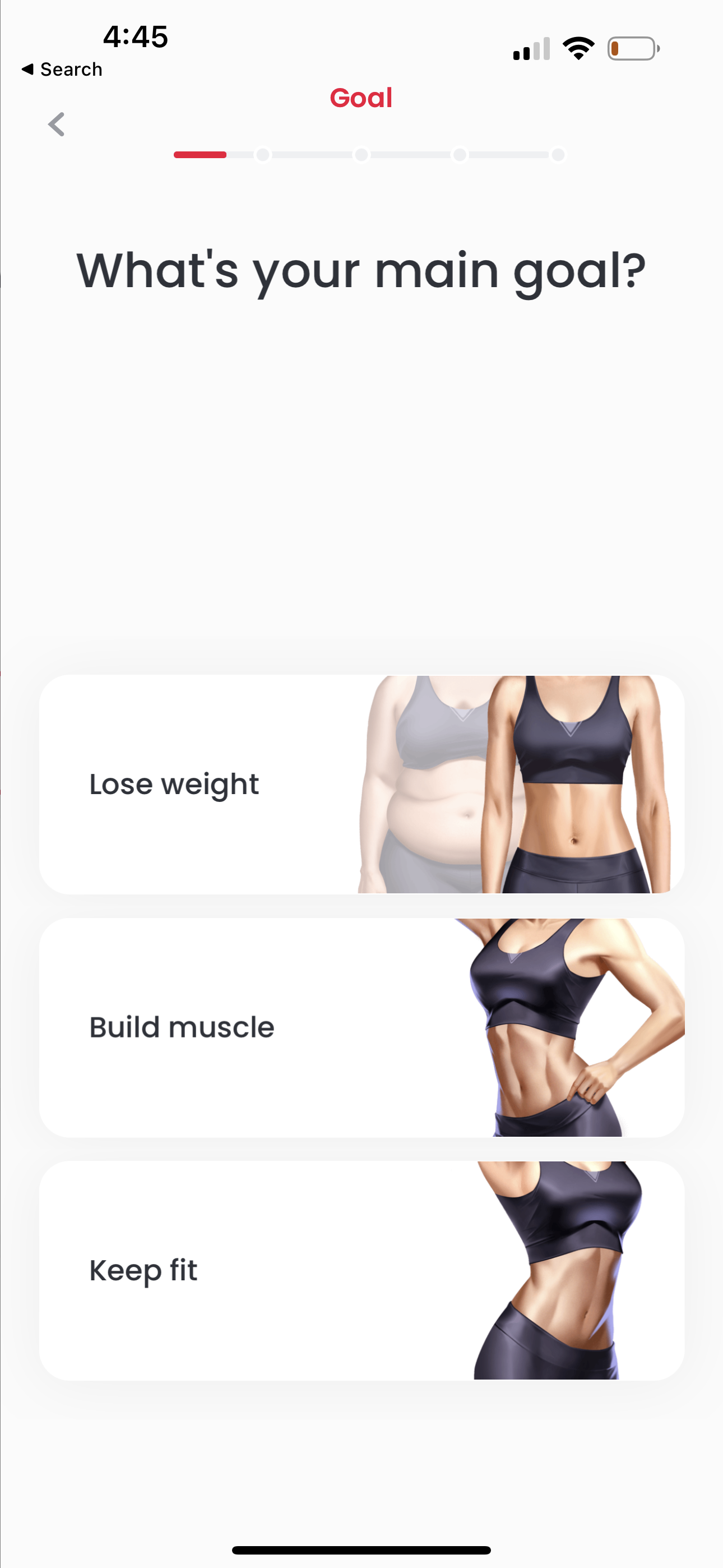Select the Keep fit goal
The image size is (723, 1568).
(x=361, y=1270)
